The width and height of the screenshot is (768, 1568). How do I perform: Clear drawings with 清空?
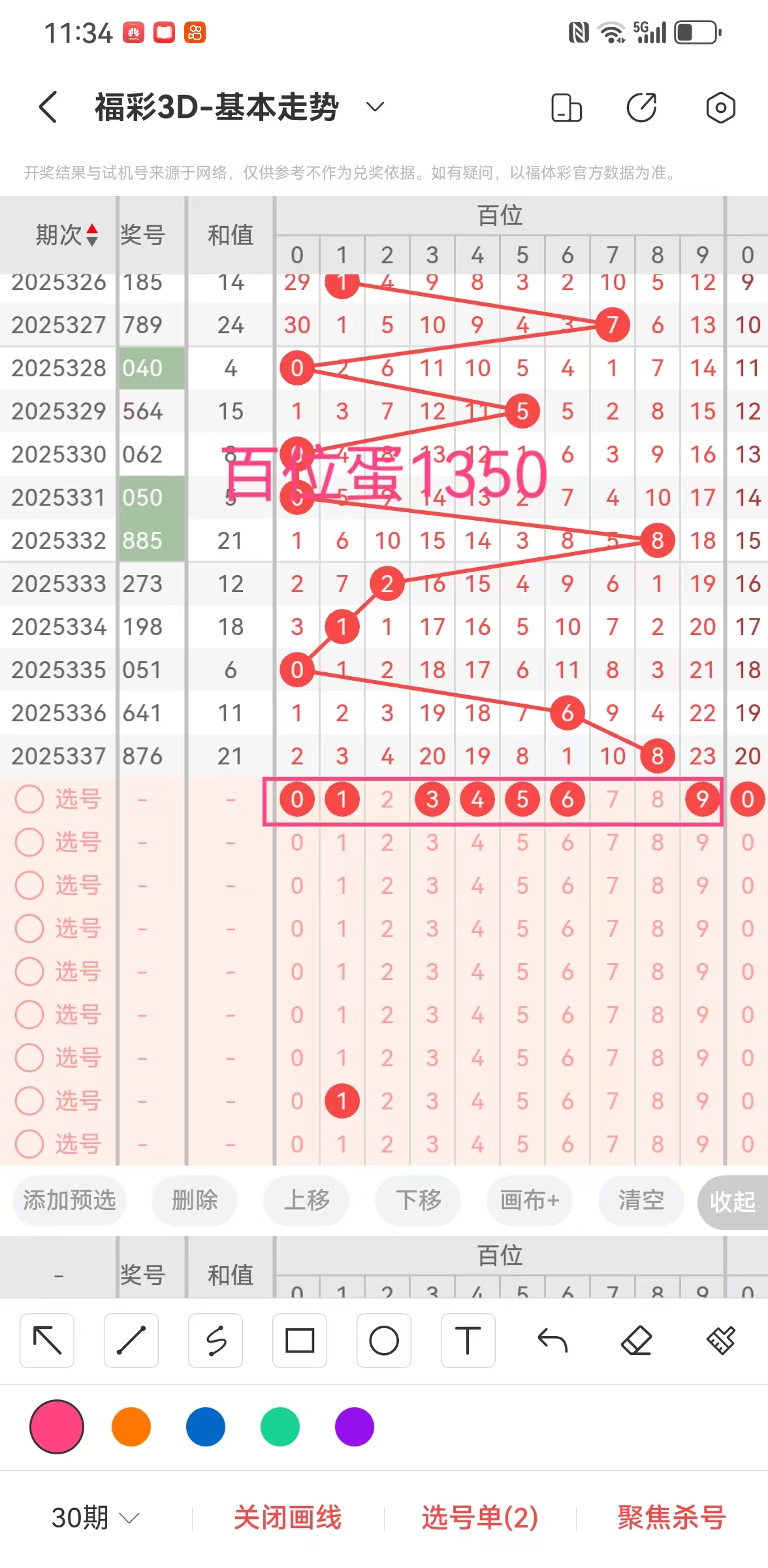(641, 1200)
